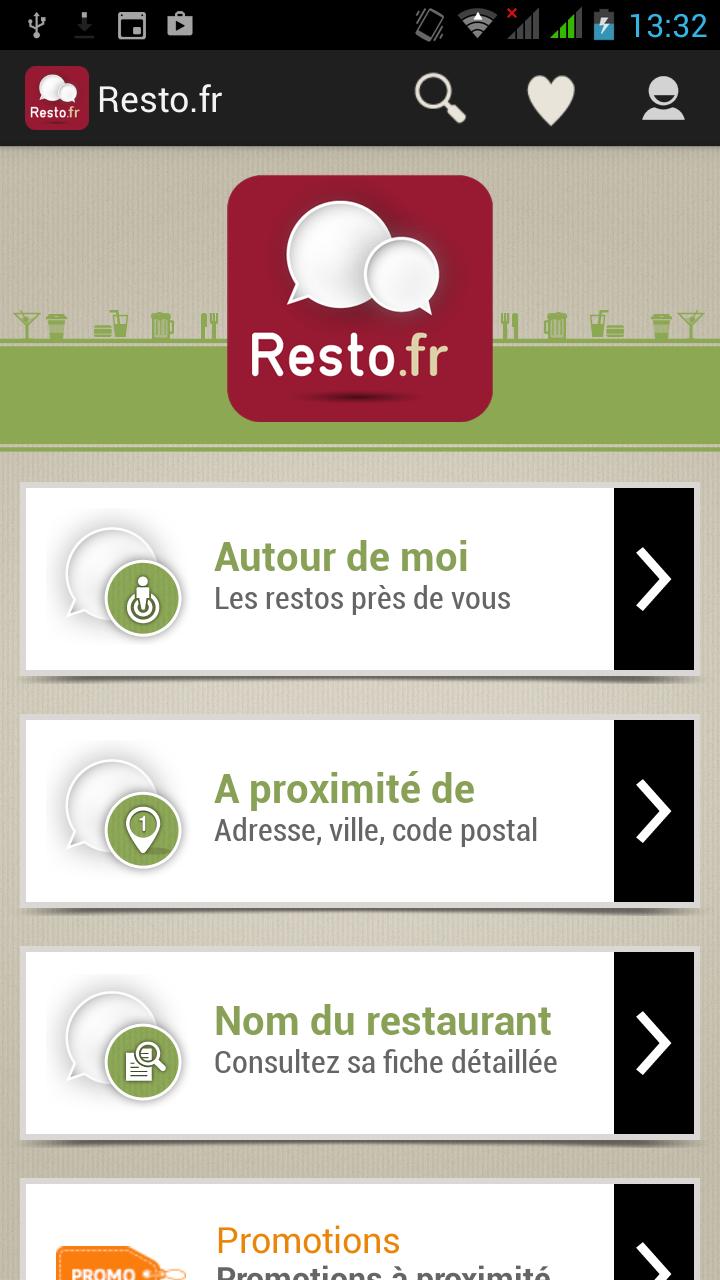Viewport: 720px width, 1280px height.
Task: Tap the geolocation icon next to Autour de moi
Action: [140, 598]
